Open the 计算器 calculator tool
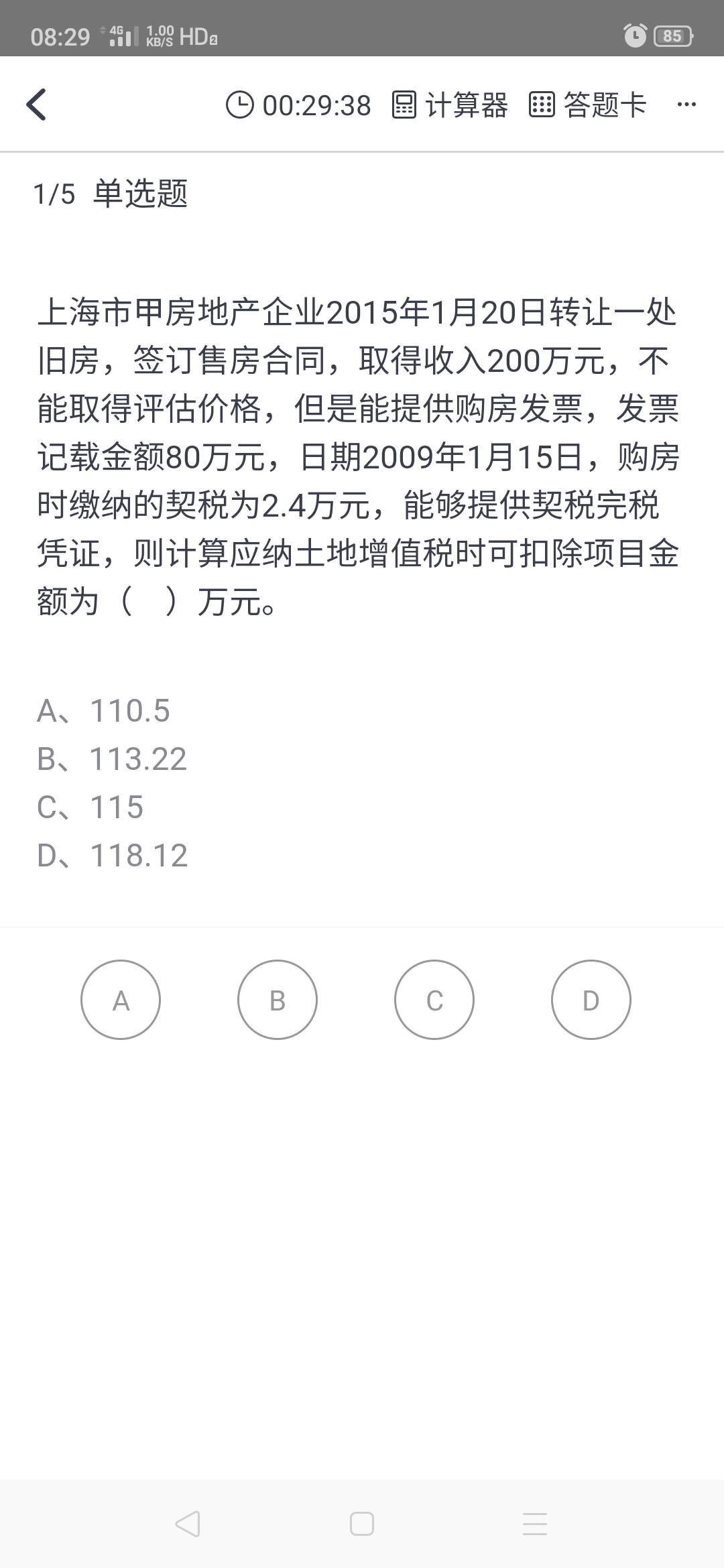The image size is (724, 1568). [450, 105]
